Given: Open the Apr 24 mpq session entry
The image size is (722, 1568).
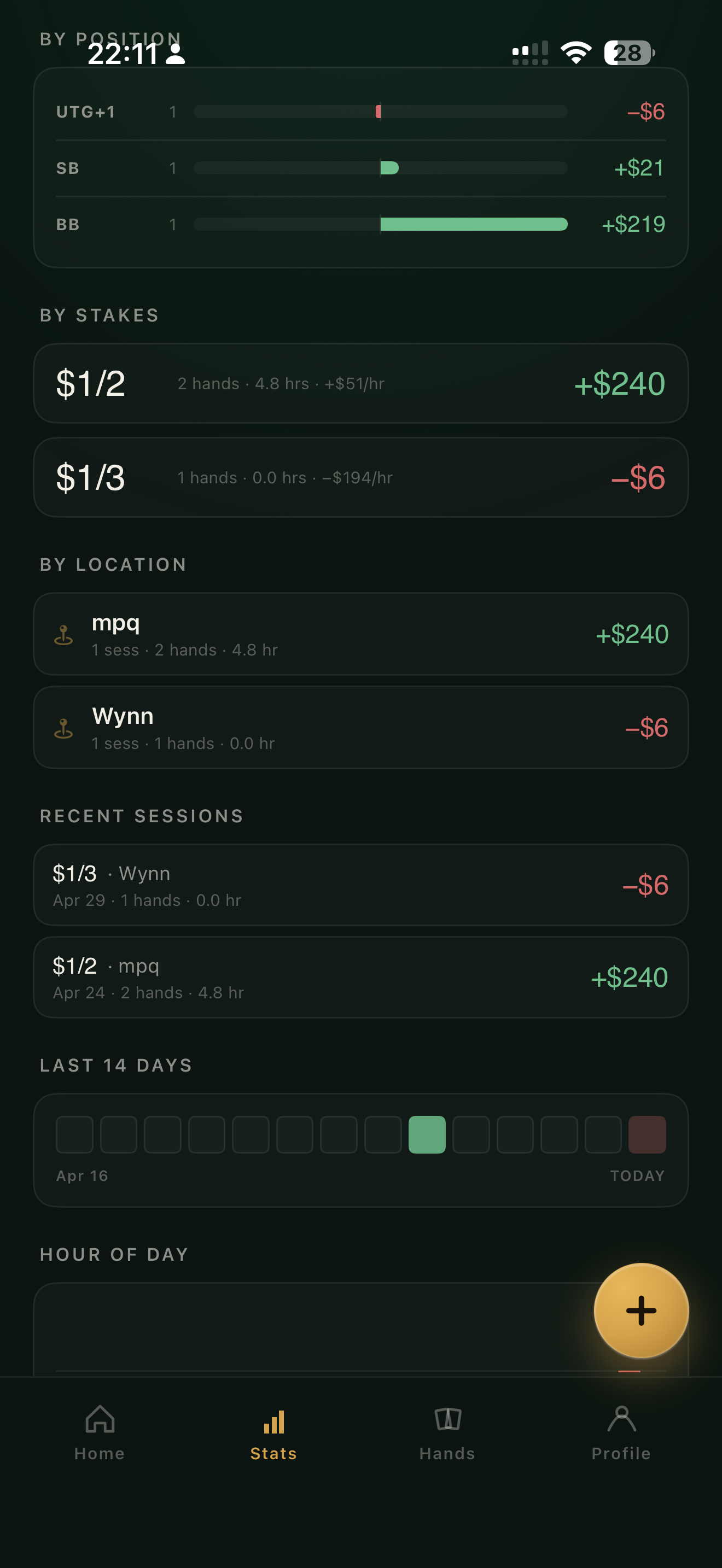Looking at the screenshot, I should 361,978.
